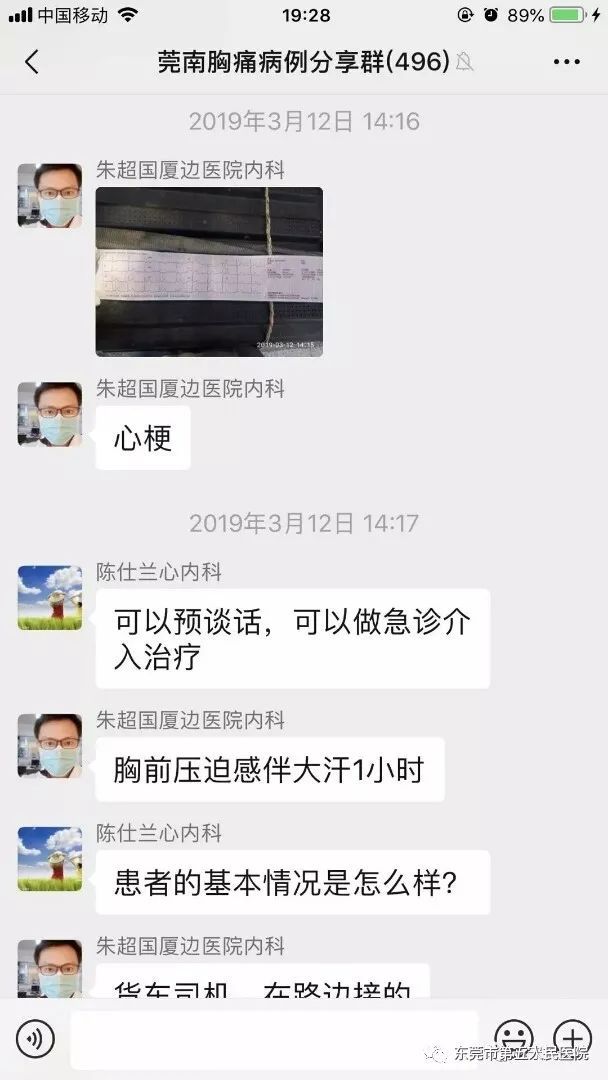This screenshot has width=608, height=1080.
Task: Open the plus attachments menu
Action: 572,1038
